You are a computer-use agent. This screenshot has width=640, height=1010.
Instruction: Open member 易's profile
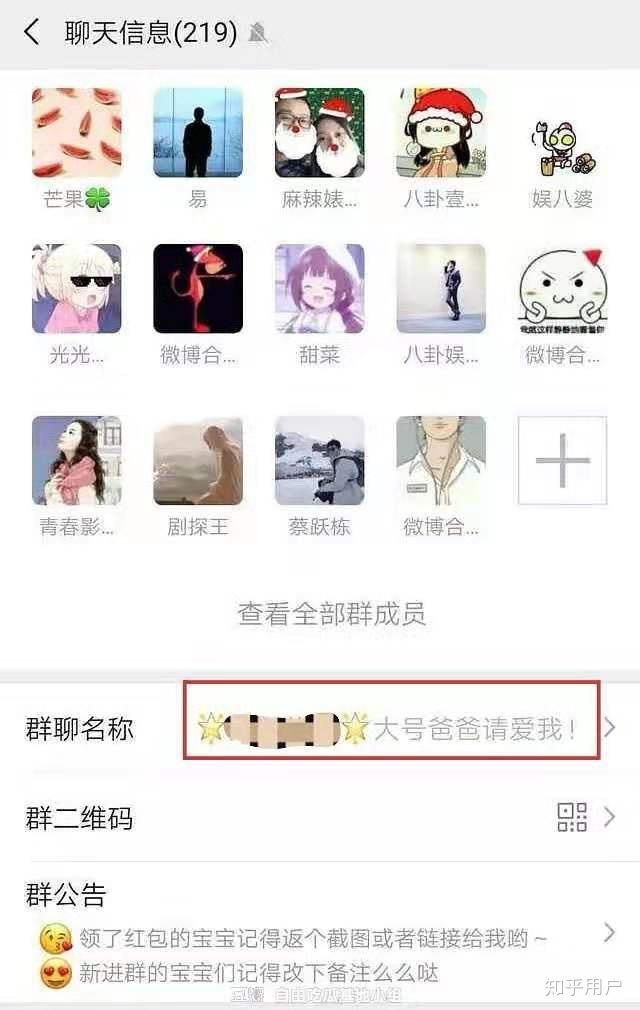pyautogui.click(x=198, y=133)
